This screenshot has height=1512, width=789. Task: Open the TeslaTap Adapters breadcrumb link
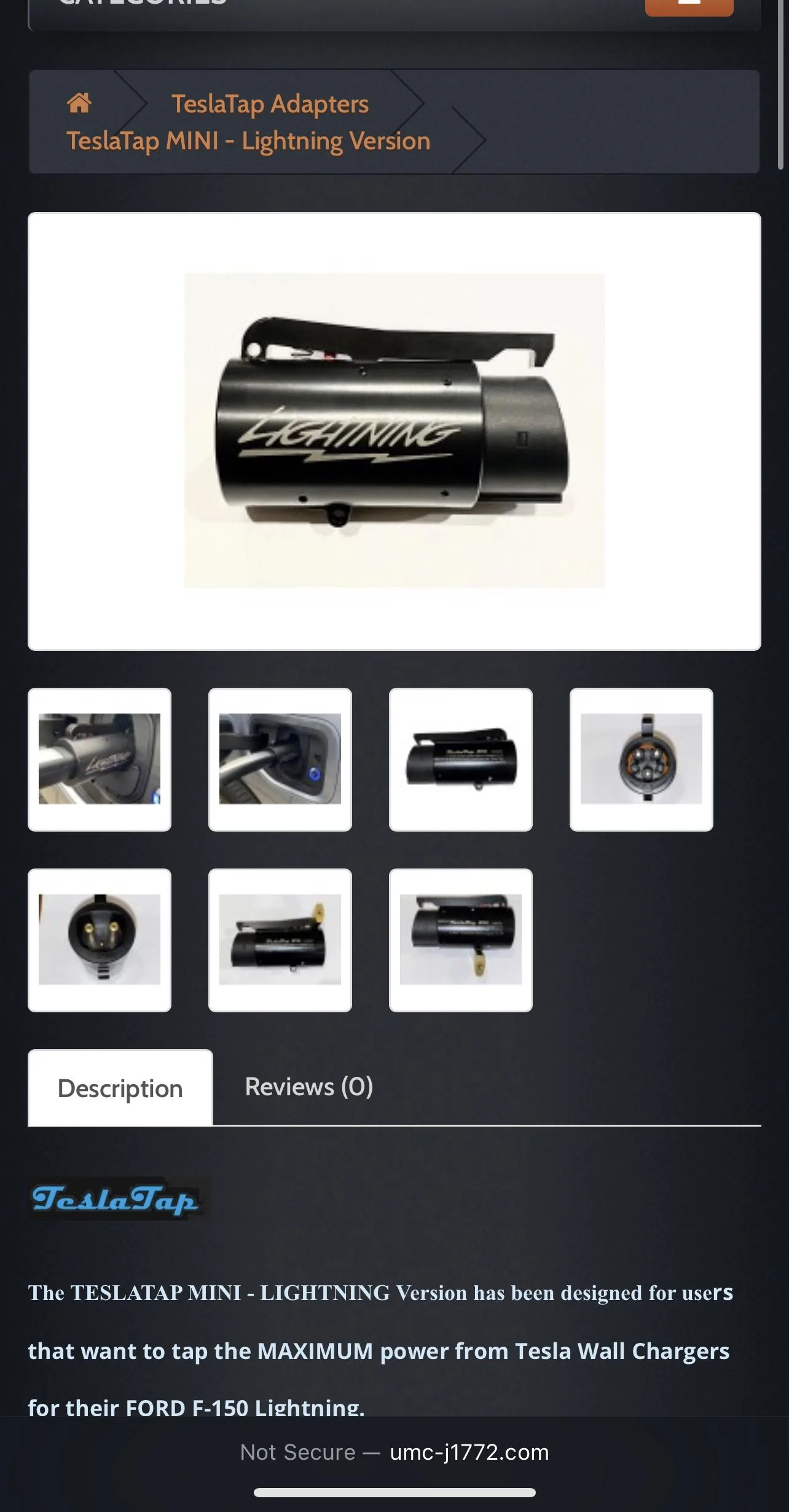click(x=269, y=103)
